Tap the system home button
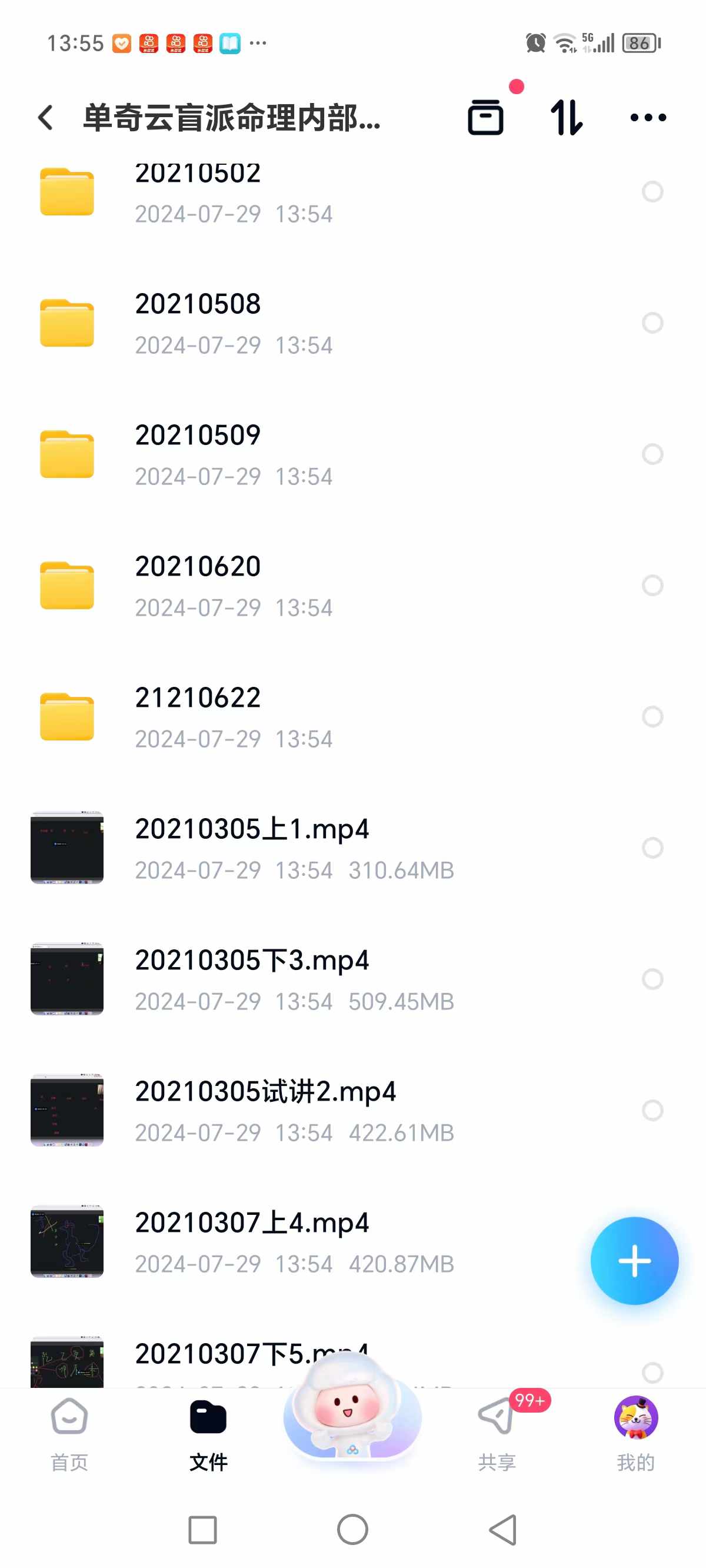This screenshot has width=706, height=1568. click(352, 1530)
